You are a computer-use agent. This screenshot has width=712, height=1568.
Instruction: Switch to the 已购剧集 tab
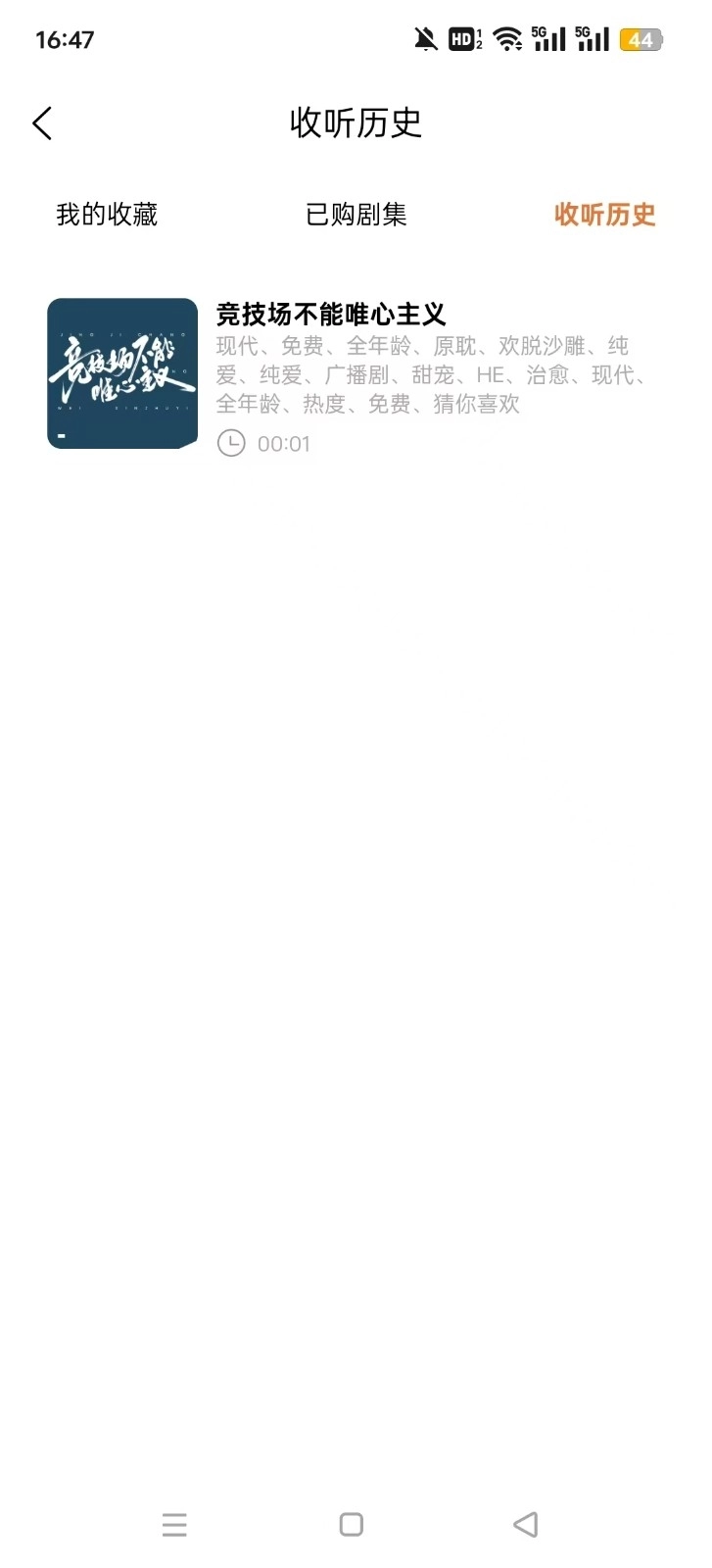click(356, 215)
